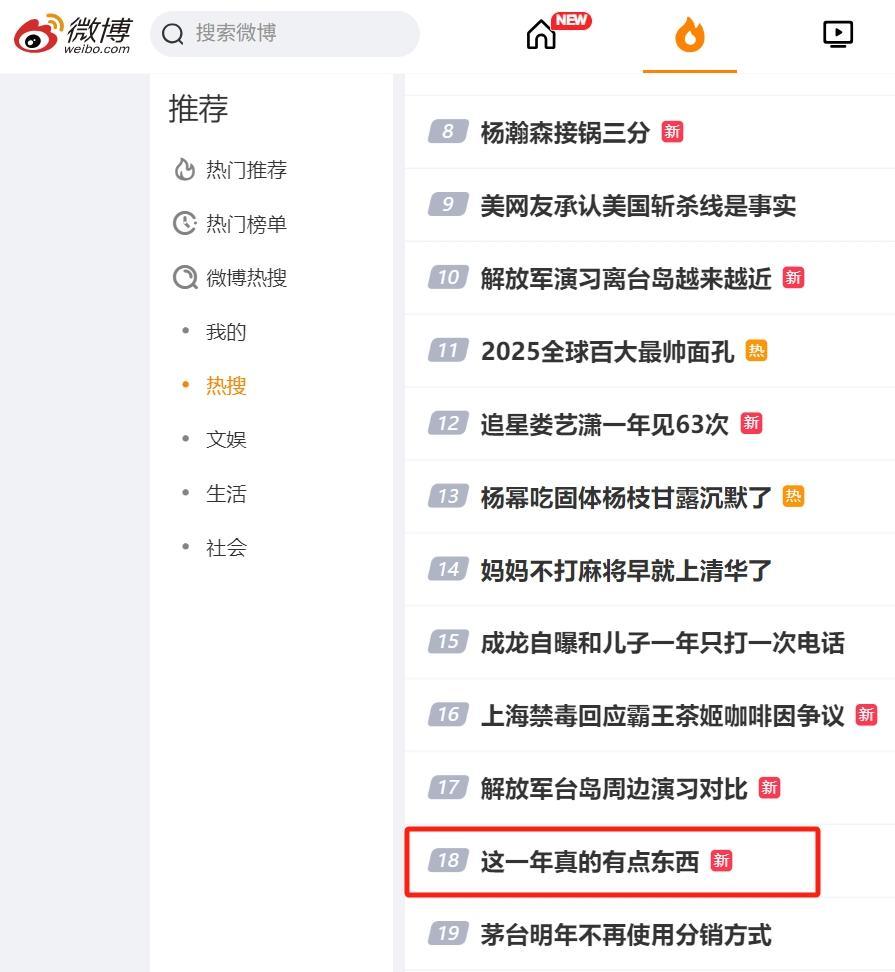The image size is (895, 972).
Task: Open topic 美网友承认美国斩杀线是事实
Action: (x=638, y=206)
